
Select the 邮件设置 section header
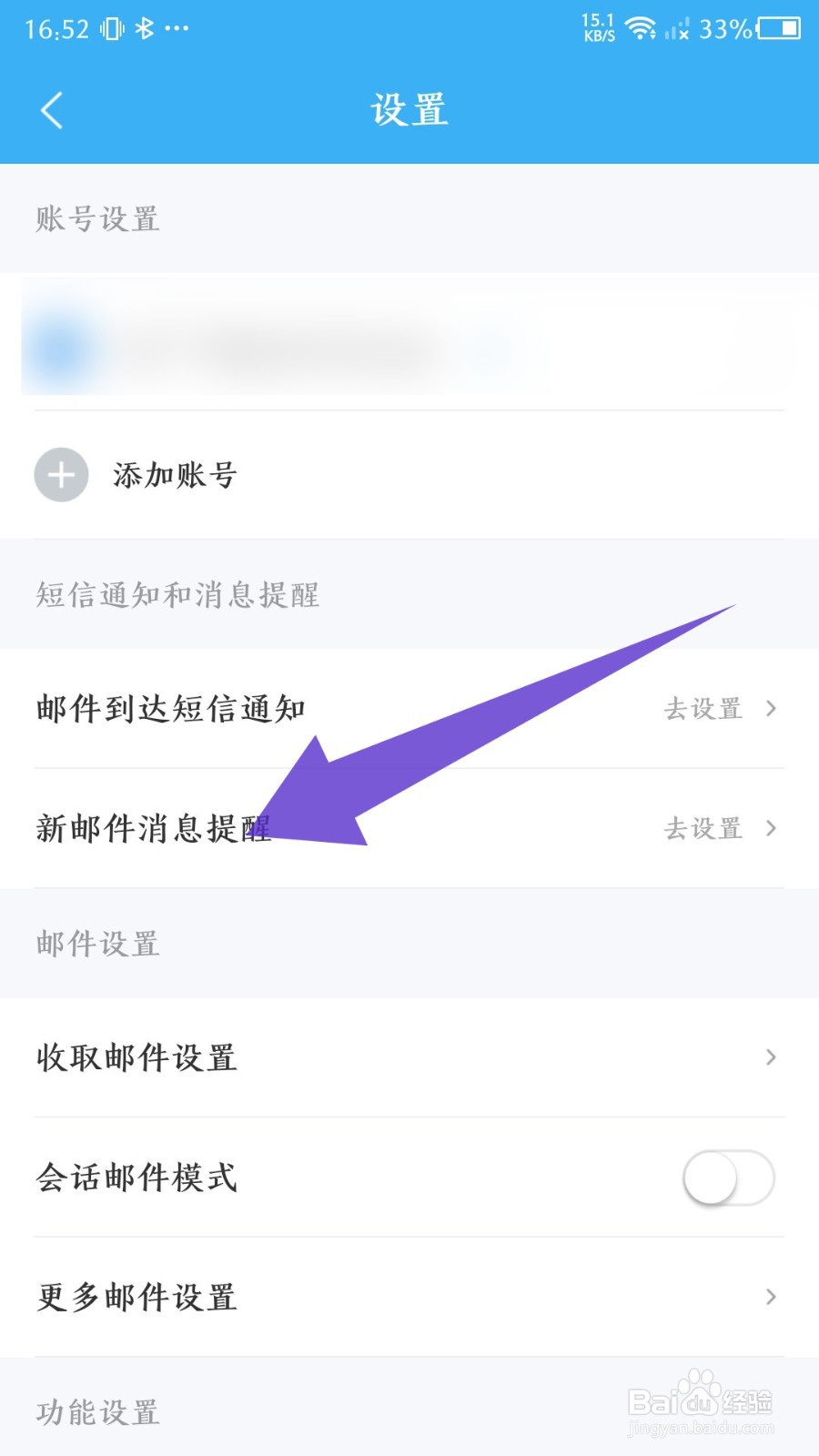tap(97, 944)
